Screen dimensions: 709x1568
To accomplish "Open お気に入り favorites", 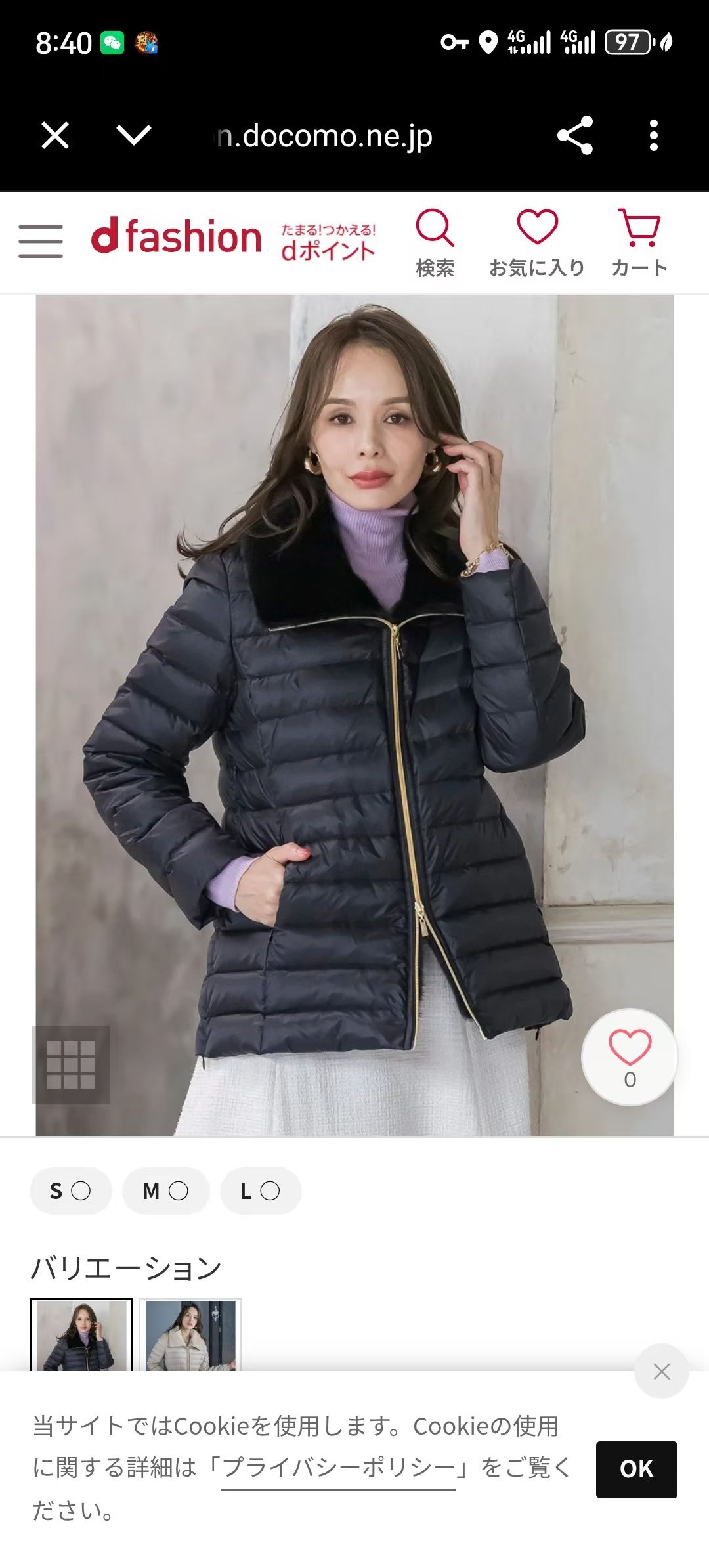I will point(537,243).
